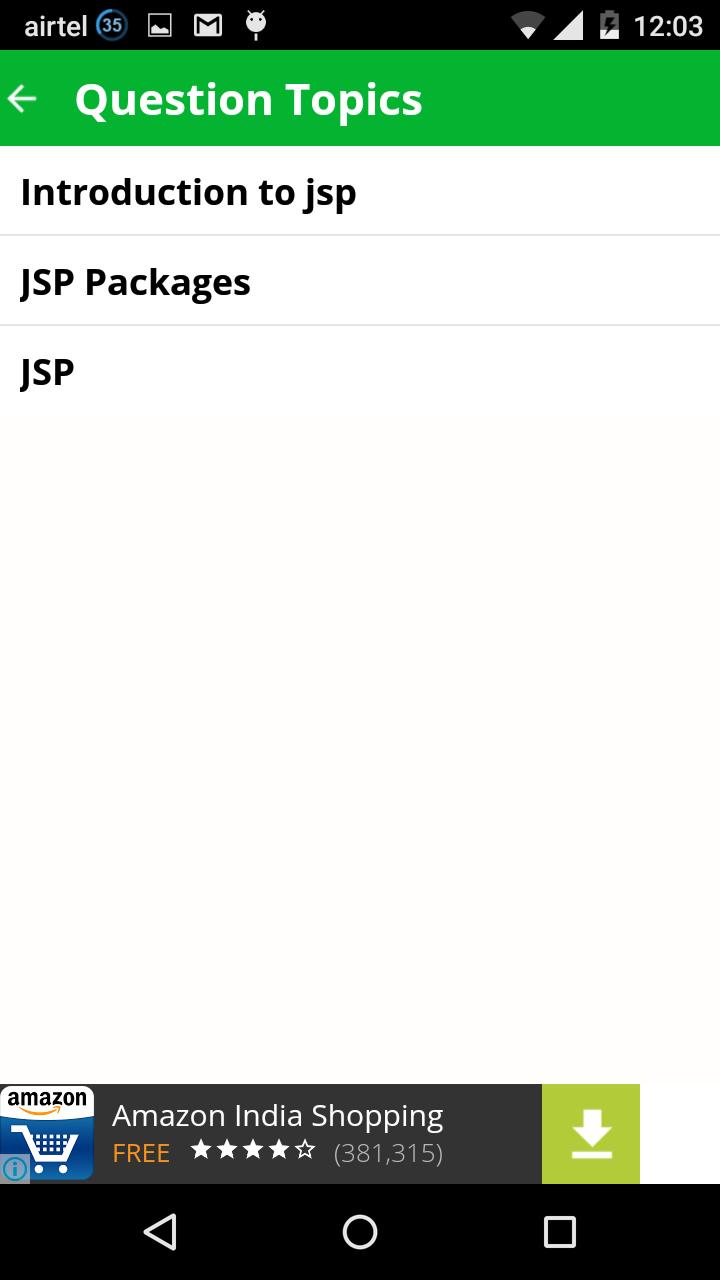Download Amazon India Shopping from the ad

click(x=591, y=1134)
